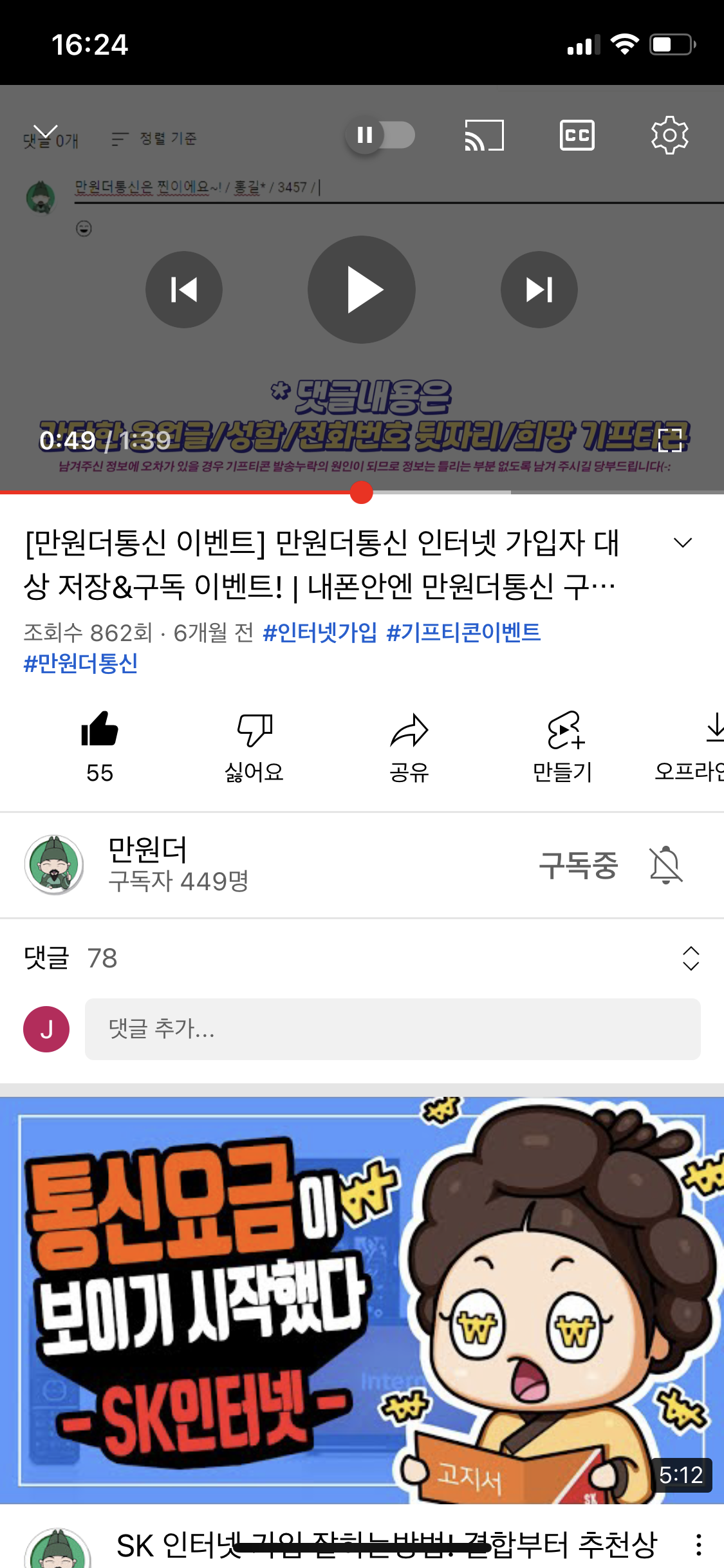Skip to the previous video

pyautogui.click(x=184, y=290)
